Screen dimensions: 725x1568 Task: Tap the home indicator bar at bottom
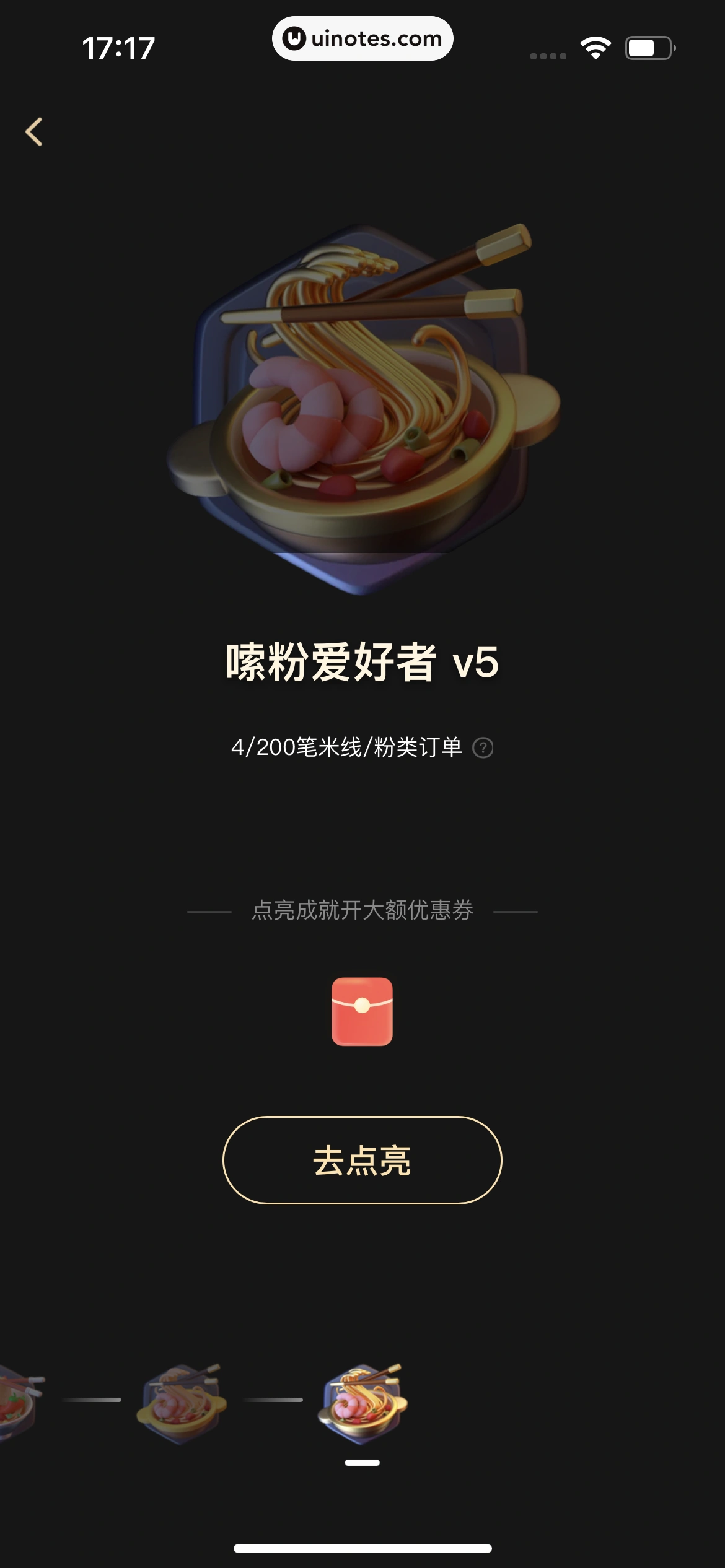tap(362, 1548)
